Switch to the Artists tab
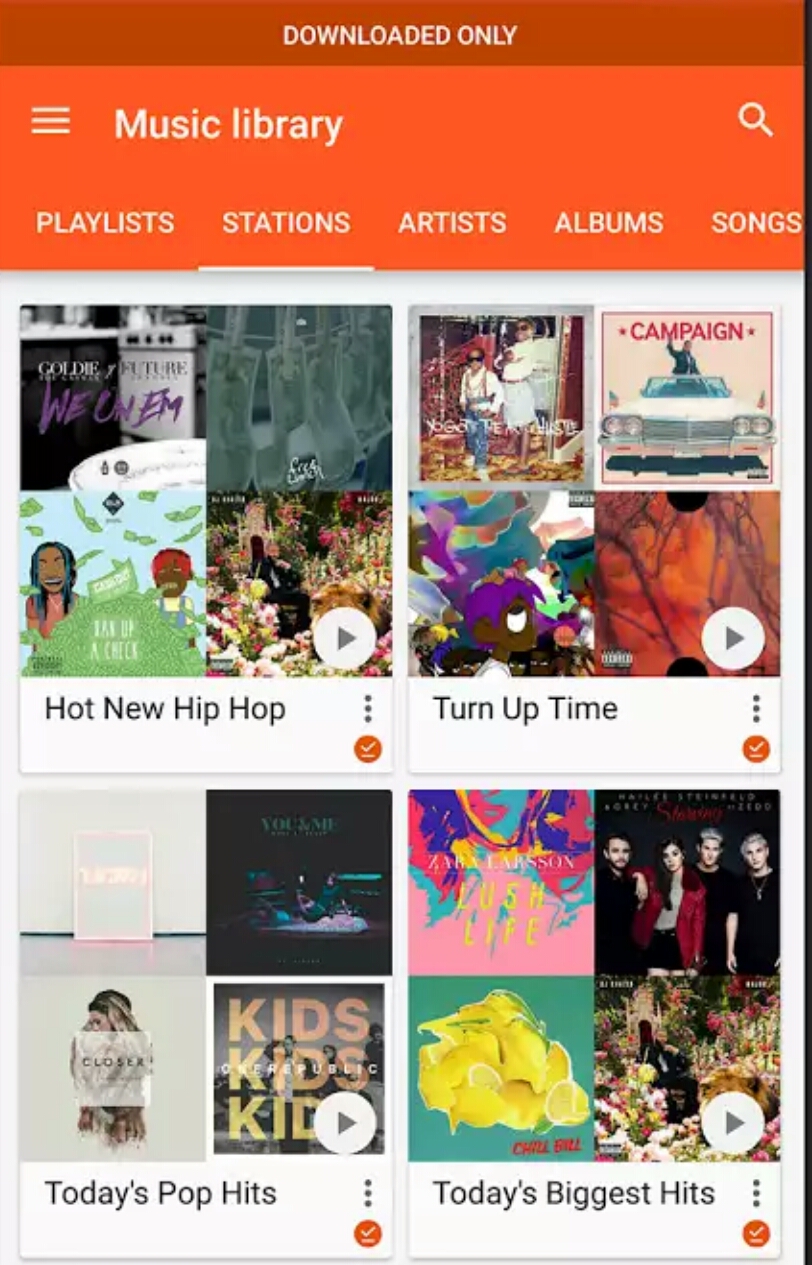 452,222
